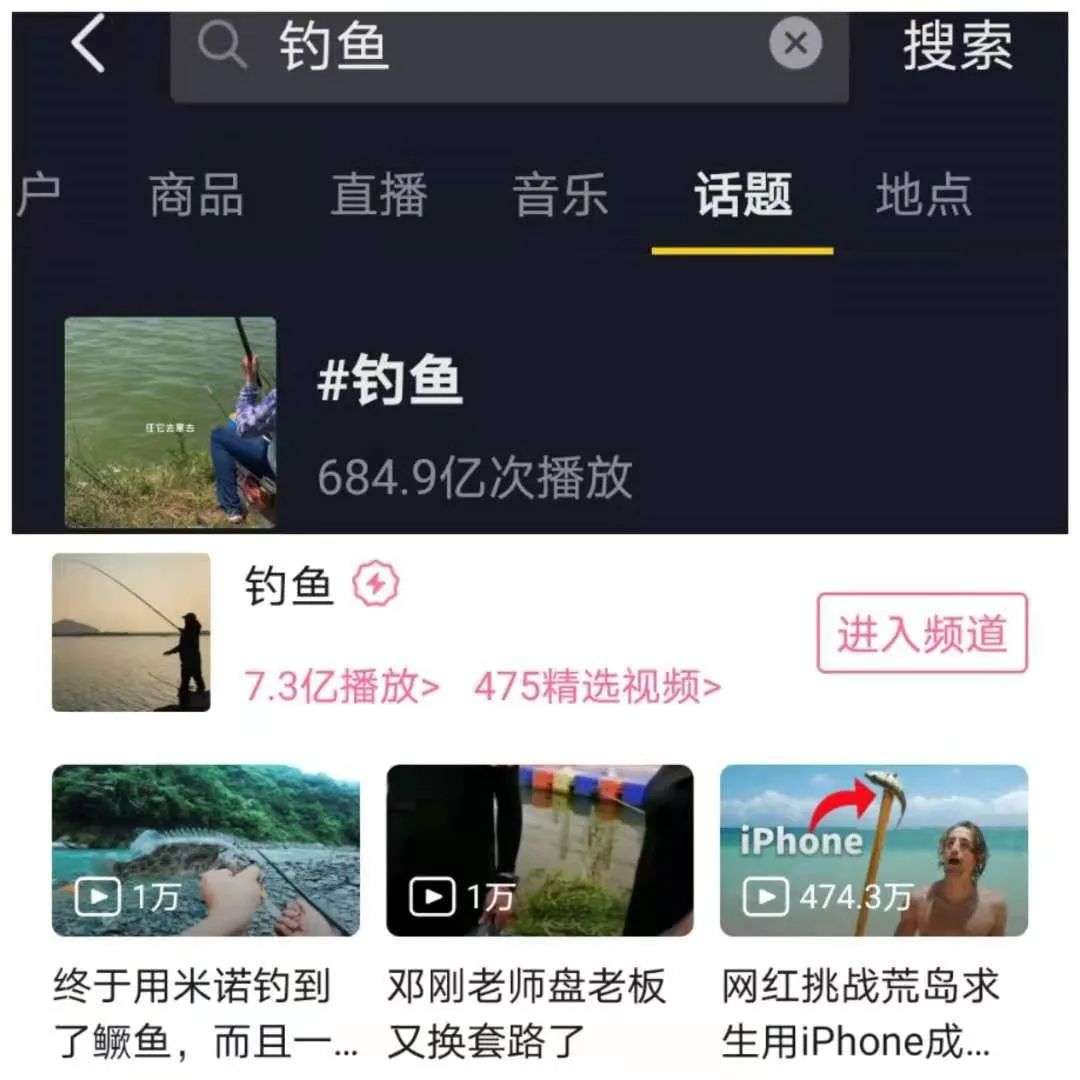
Task: Go back from the search page
Action: coord(88,45)
